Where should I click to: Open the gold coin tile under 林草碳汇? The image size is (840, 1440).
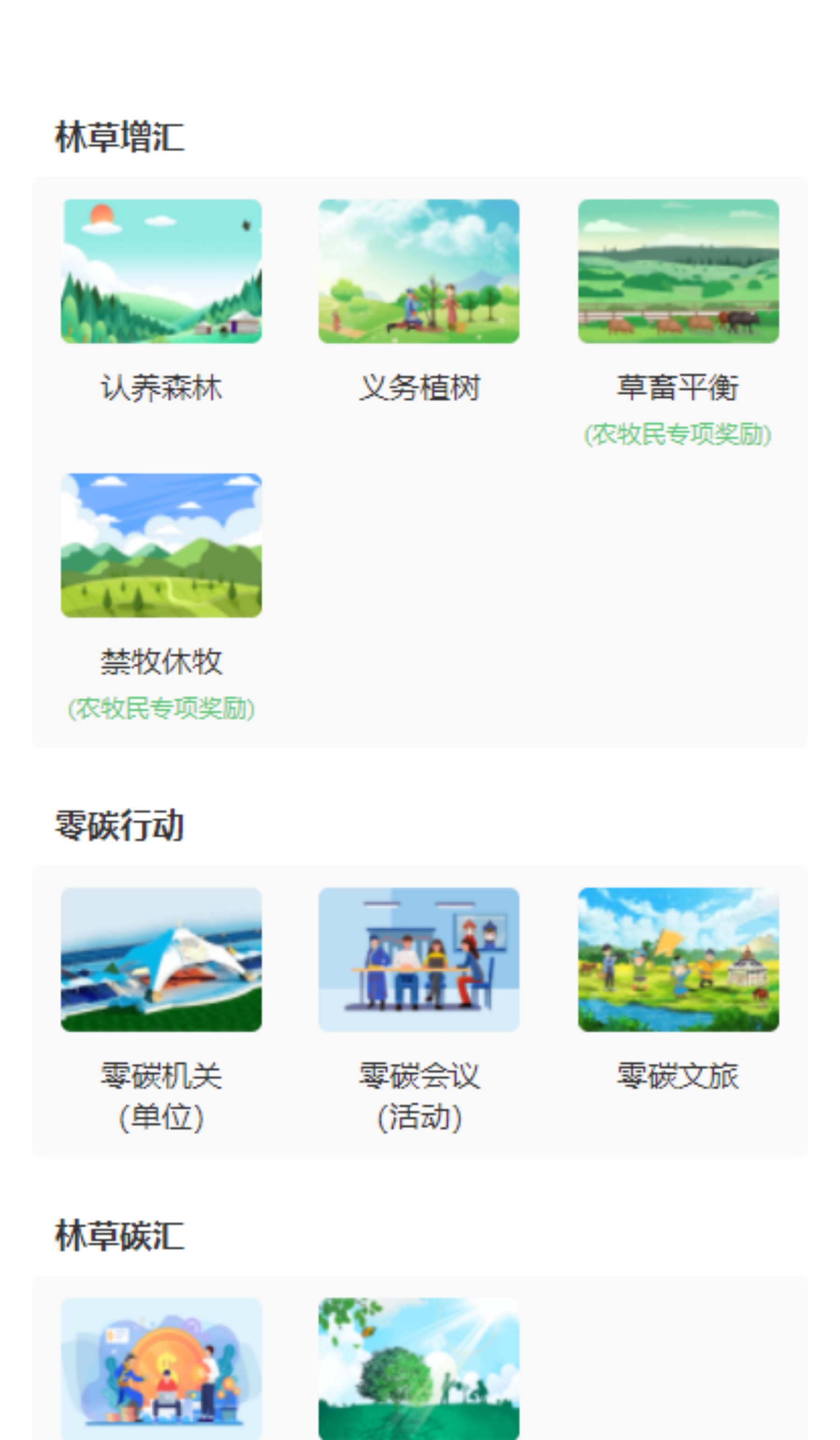click(x=161, y=1368)
